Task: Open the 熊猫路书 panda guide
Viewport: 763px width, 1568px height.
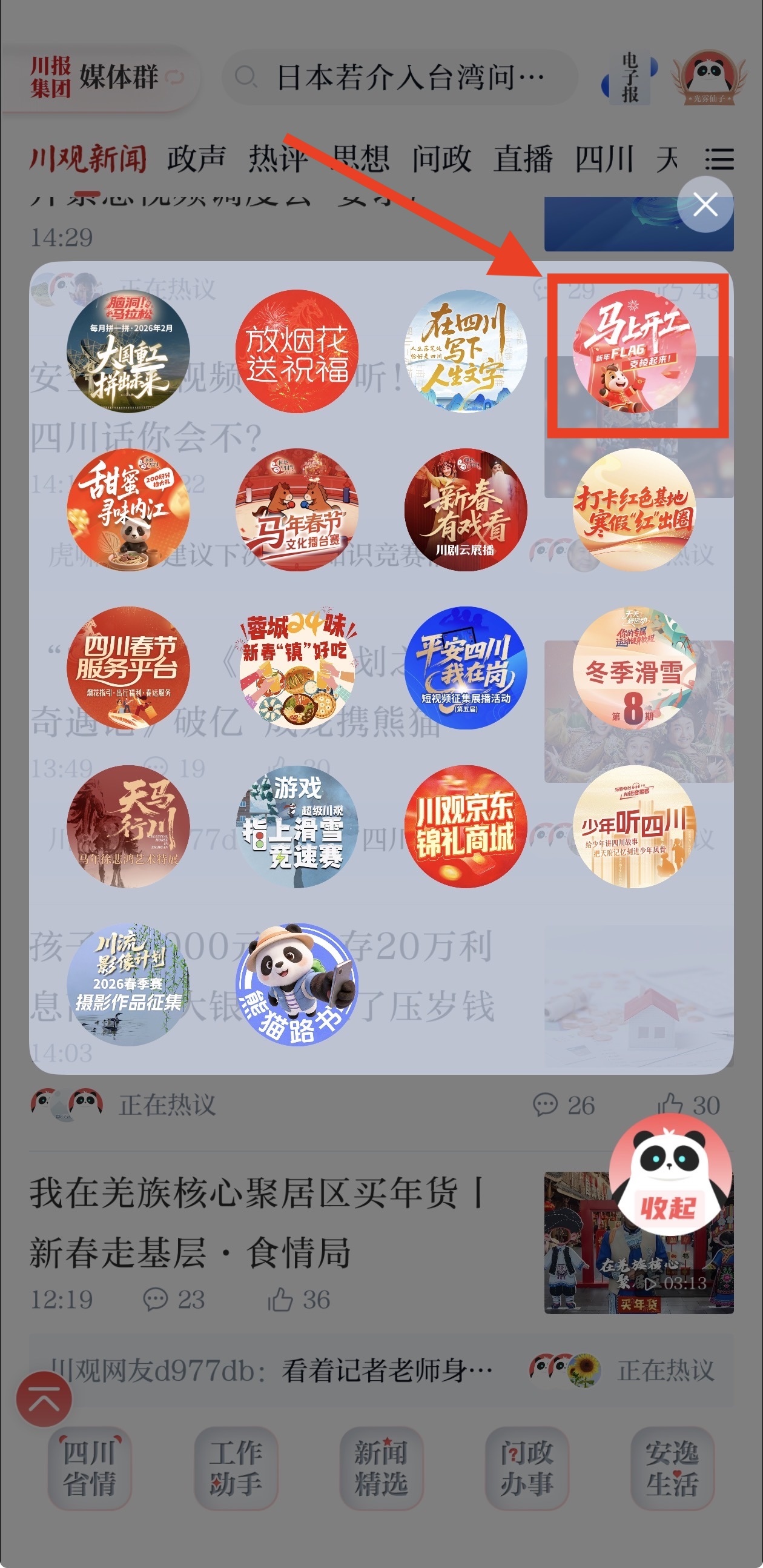Action: (297, 985)
